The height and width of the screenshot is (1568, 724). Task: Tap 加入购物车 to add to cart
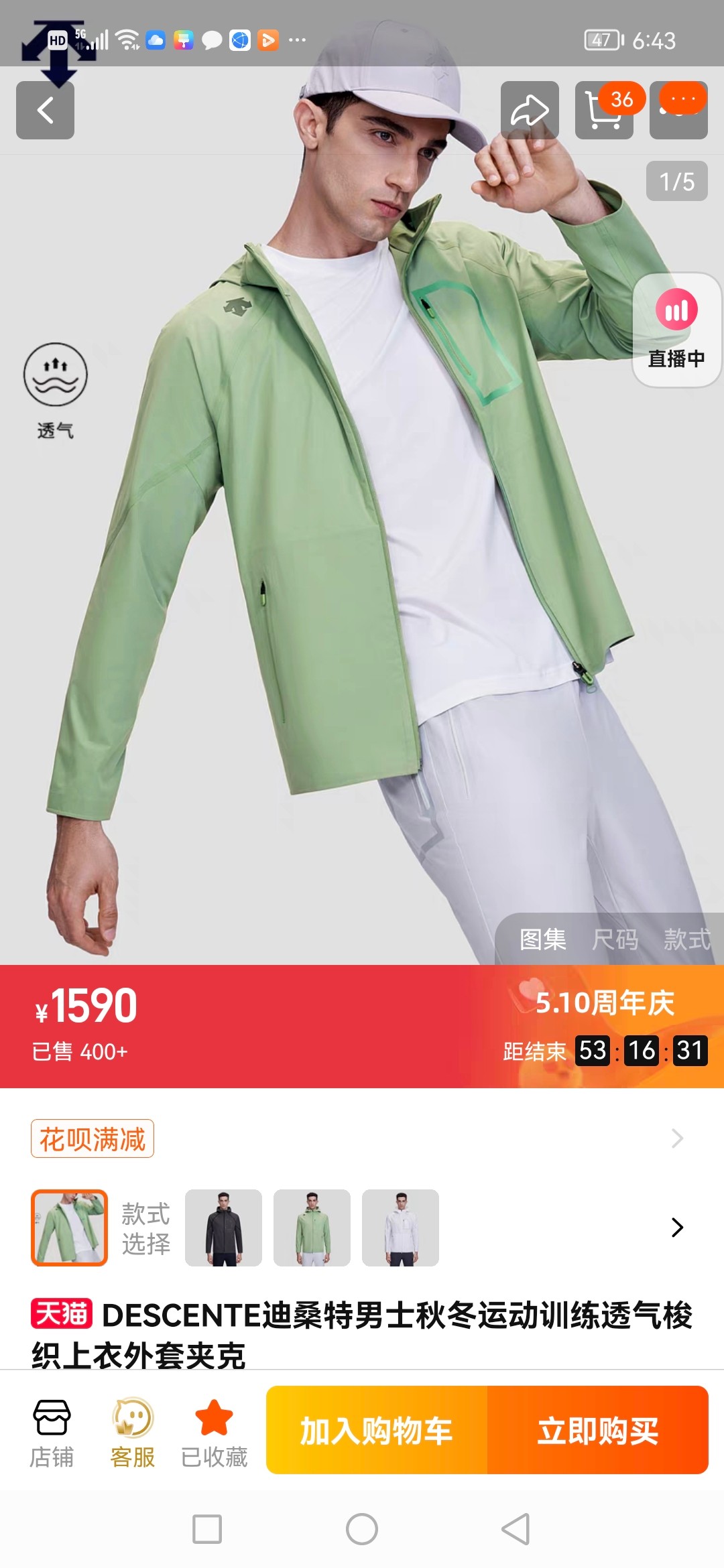pos(377,1430)
